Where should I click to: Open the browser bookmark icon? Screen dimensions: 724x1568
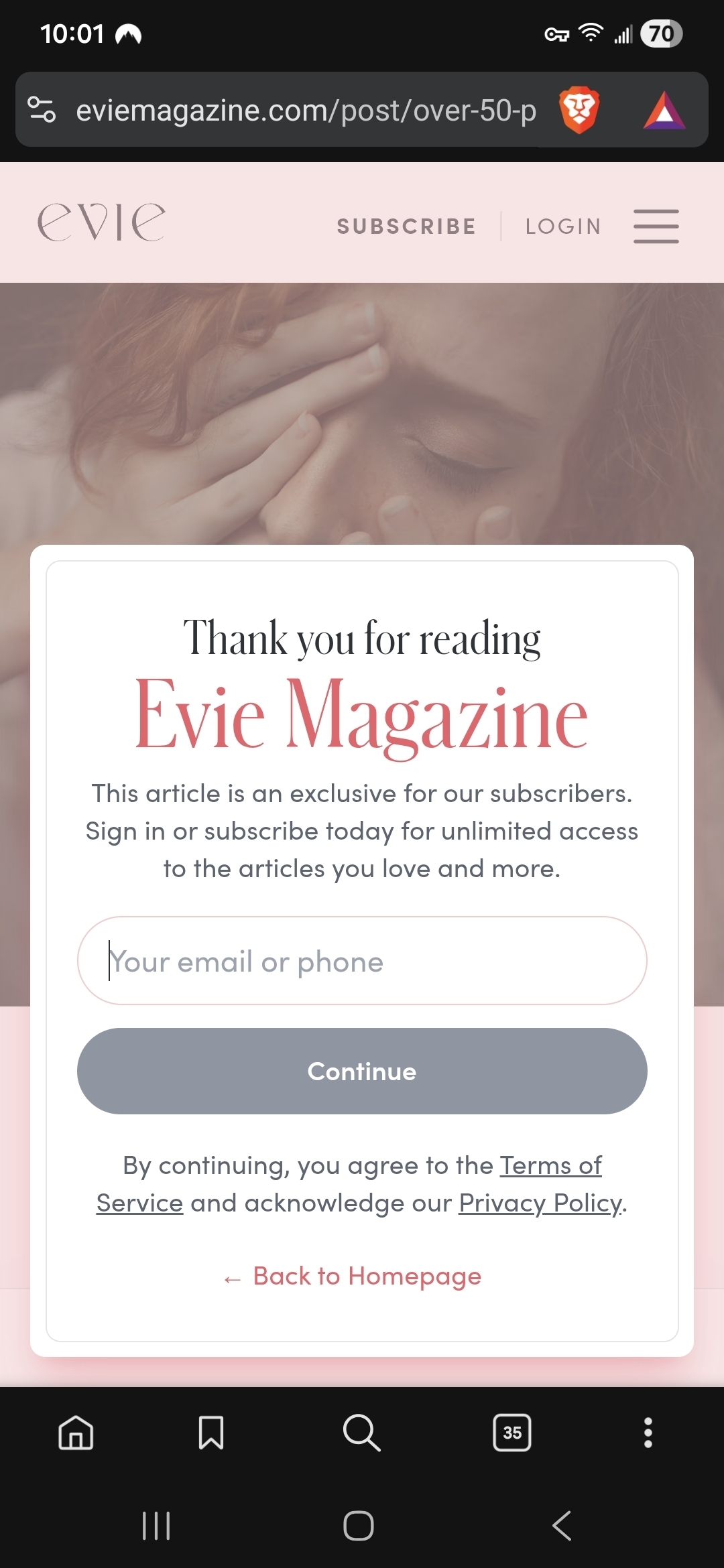[211, 1433]
